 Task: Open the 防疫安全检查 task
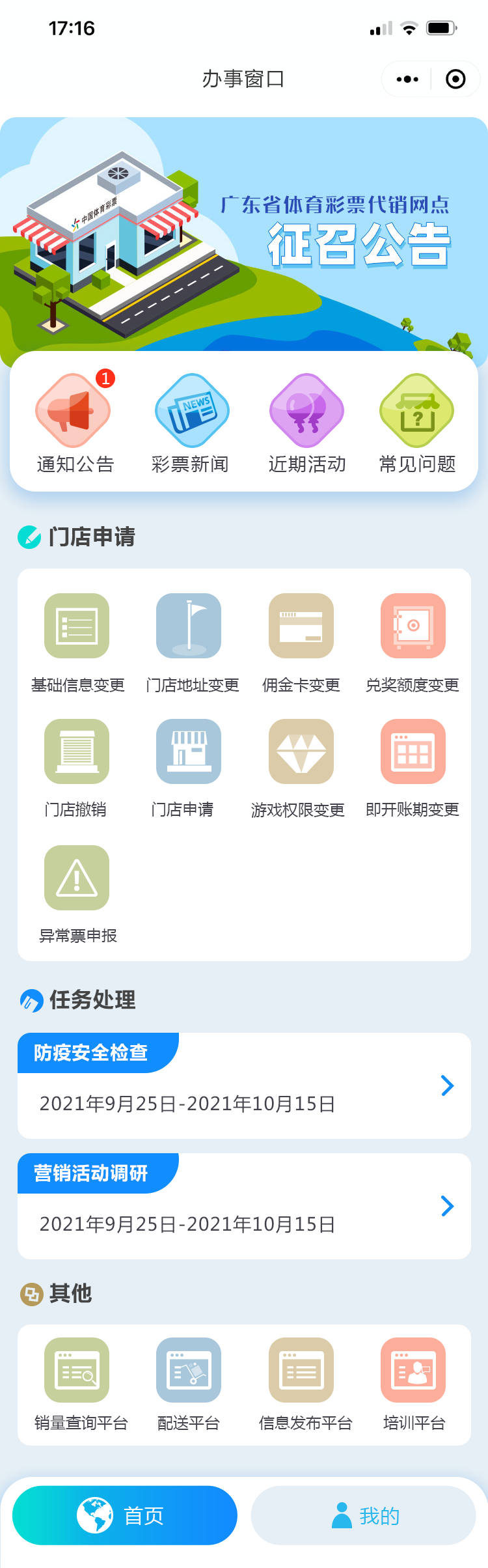(244, 1085)
